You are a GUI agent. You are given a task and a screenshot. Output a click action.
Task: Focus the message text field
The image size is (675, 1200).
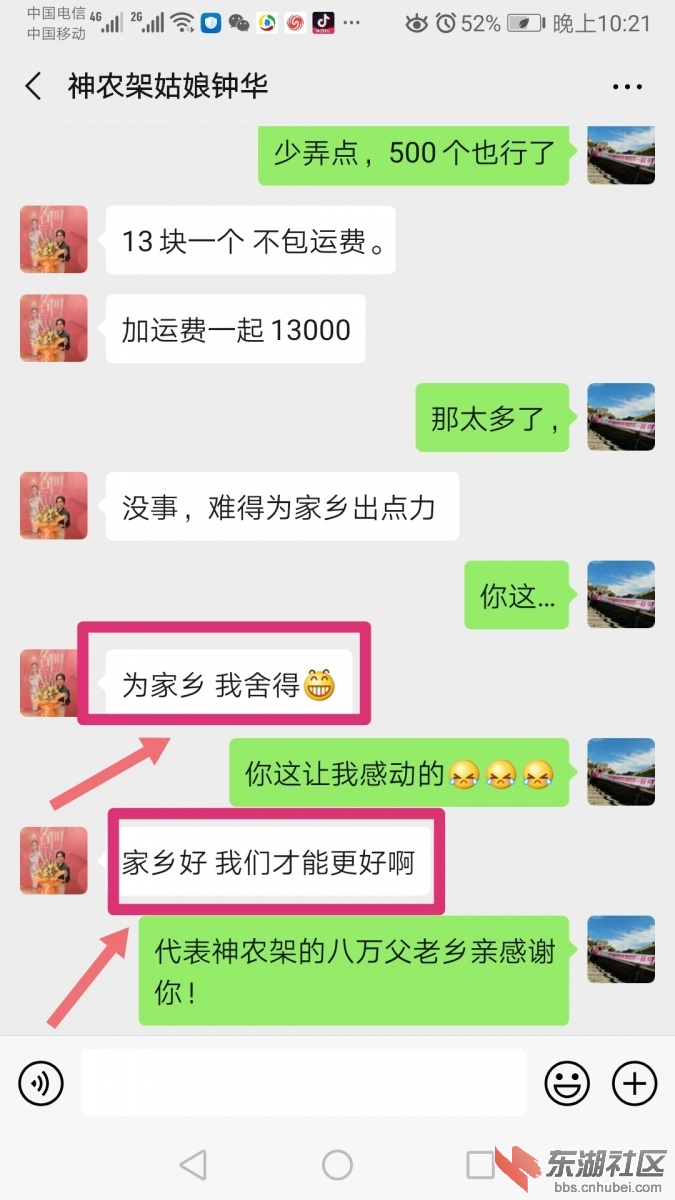pyautogui.click(x=303, y=1083)
